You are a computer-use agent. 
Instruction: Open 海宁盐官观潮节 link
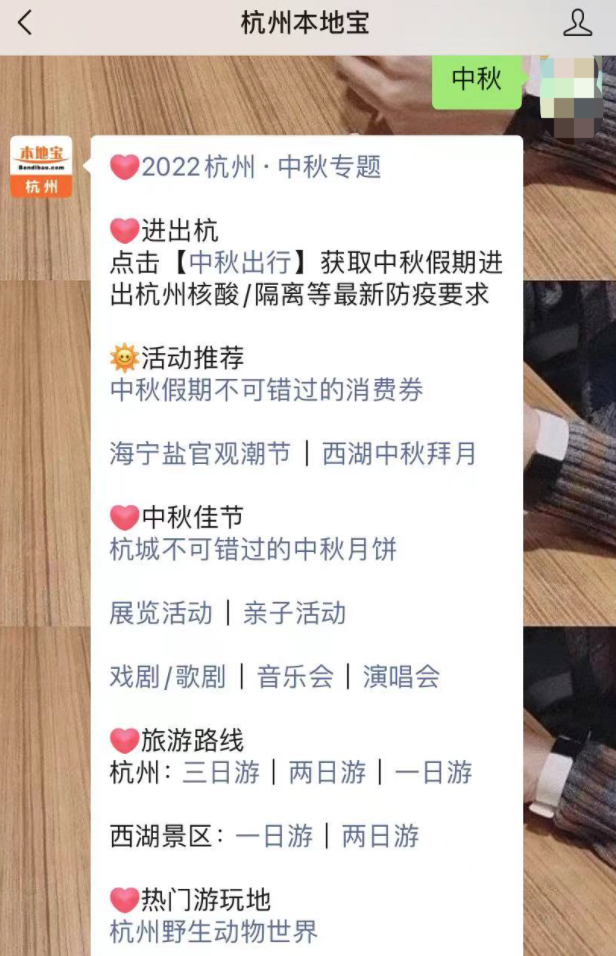click(x=200, y=454)
